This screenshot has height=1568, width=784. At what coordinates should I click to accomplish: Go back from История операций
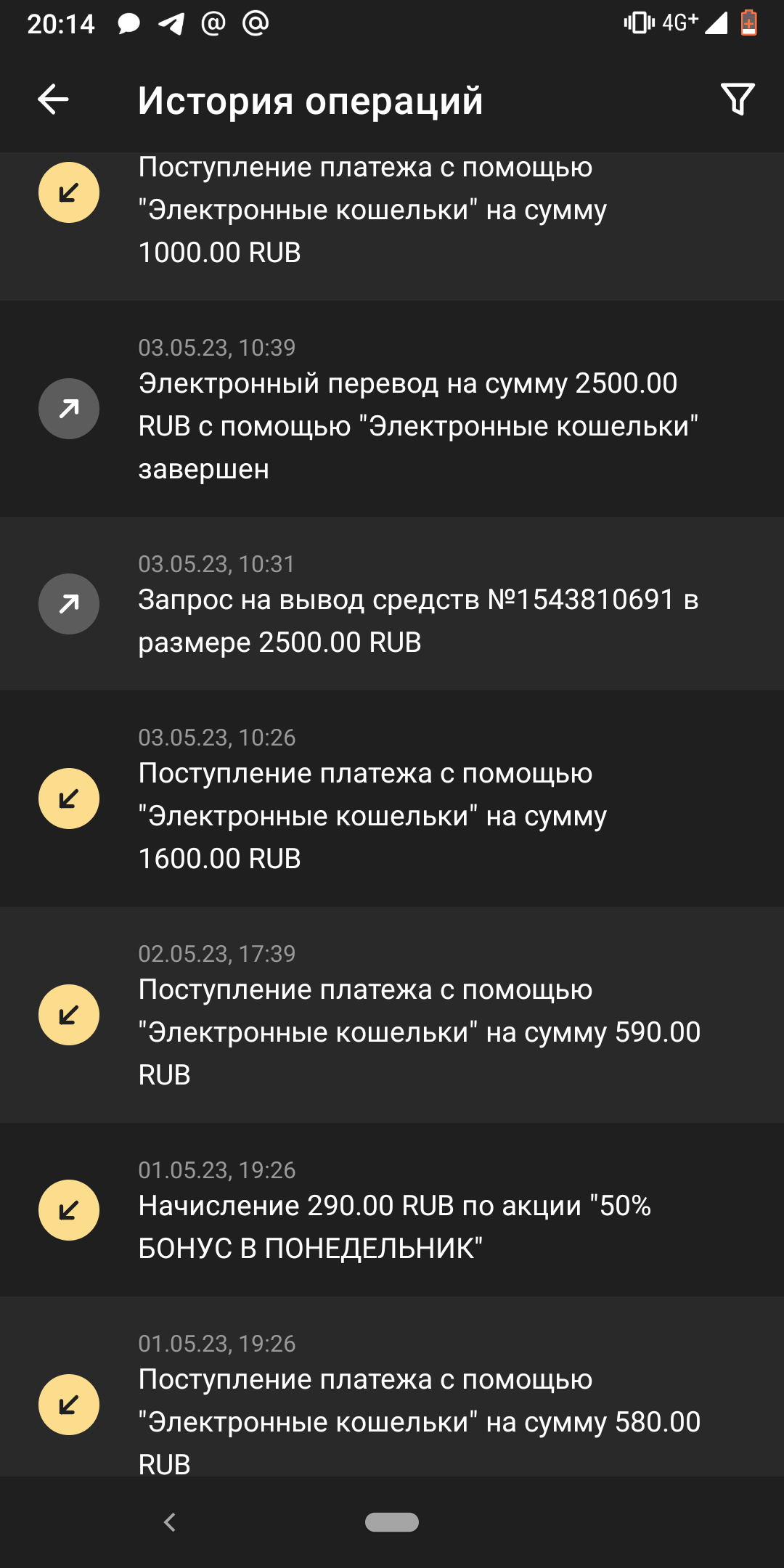[53, 99]
